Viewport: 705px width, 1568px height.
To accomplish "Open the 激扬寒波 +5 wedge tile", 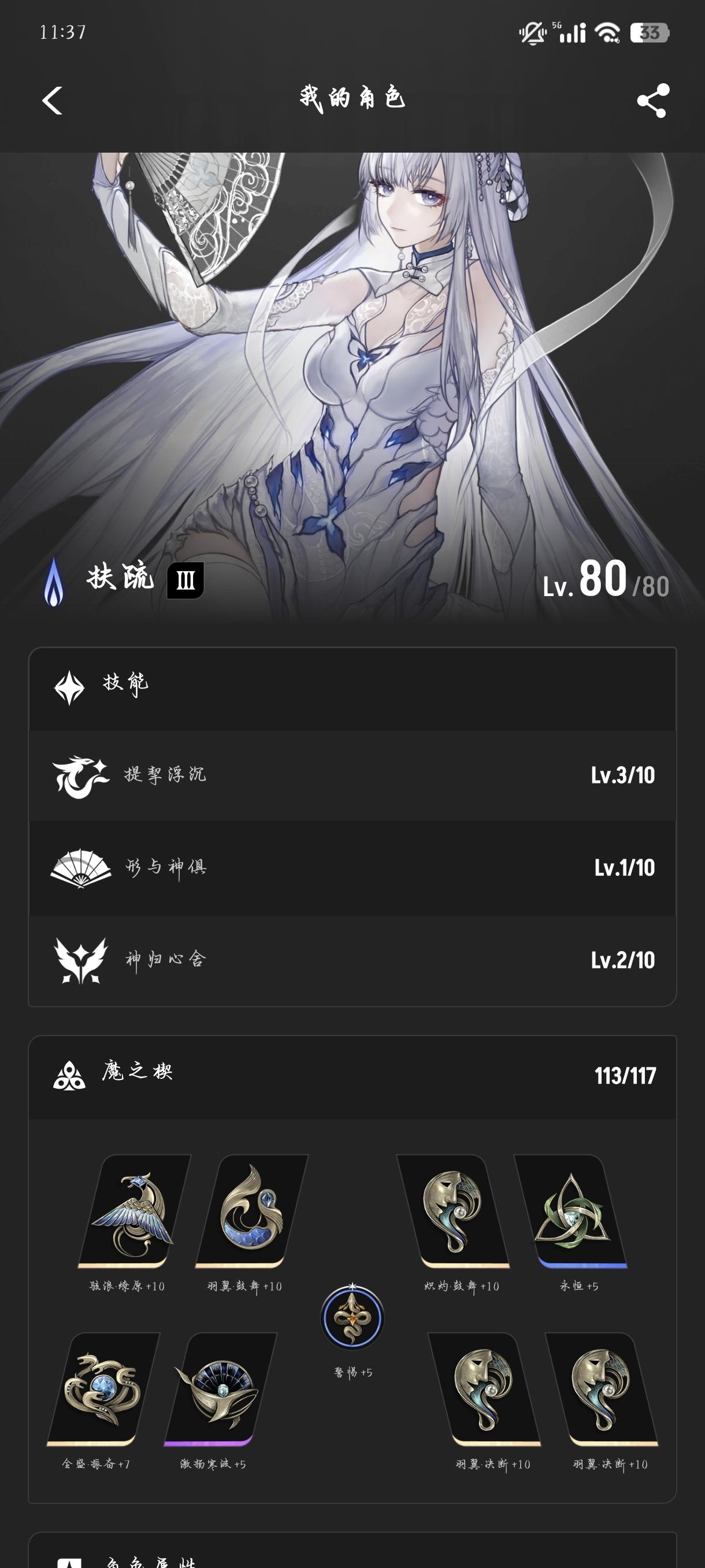I will [220, 1389].
